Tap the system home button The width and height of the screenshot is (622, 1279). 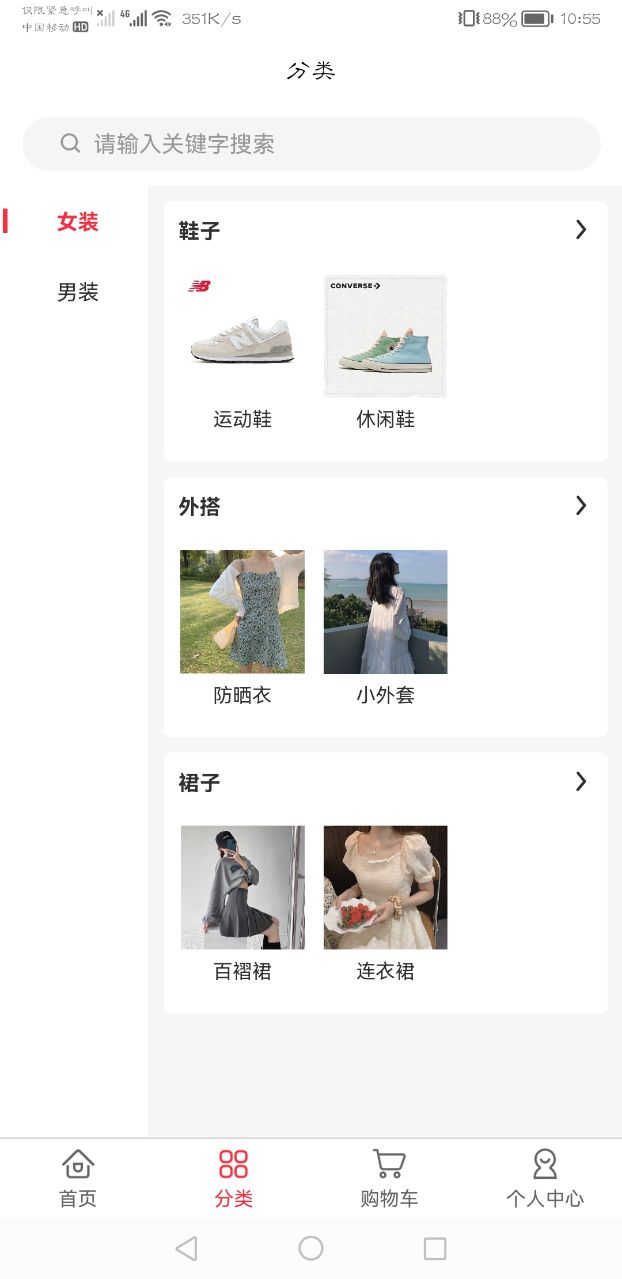click(x=311, y=1248)
